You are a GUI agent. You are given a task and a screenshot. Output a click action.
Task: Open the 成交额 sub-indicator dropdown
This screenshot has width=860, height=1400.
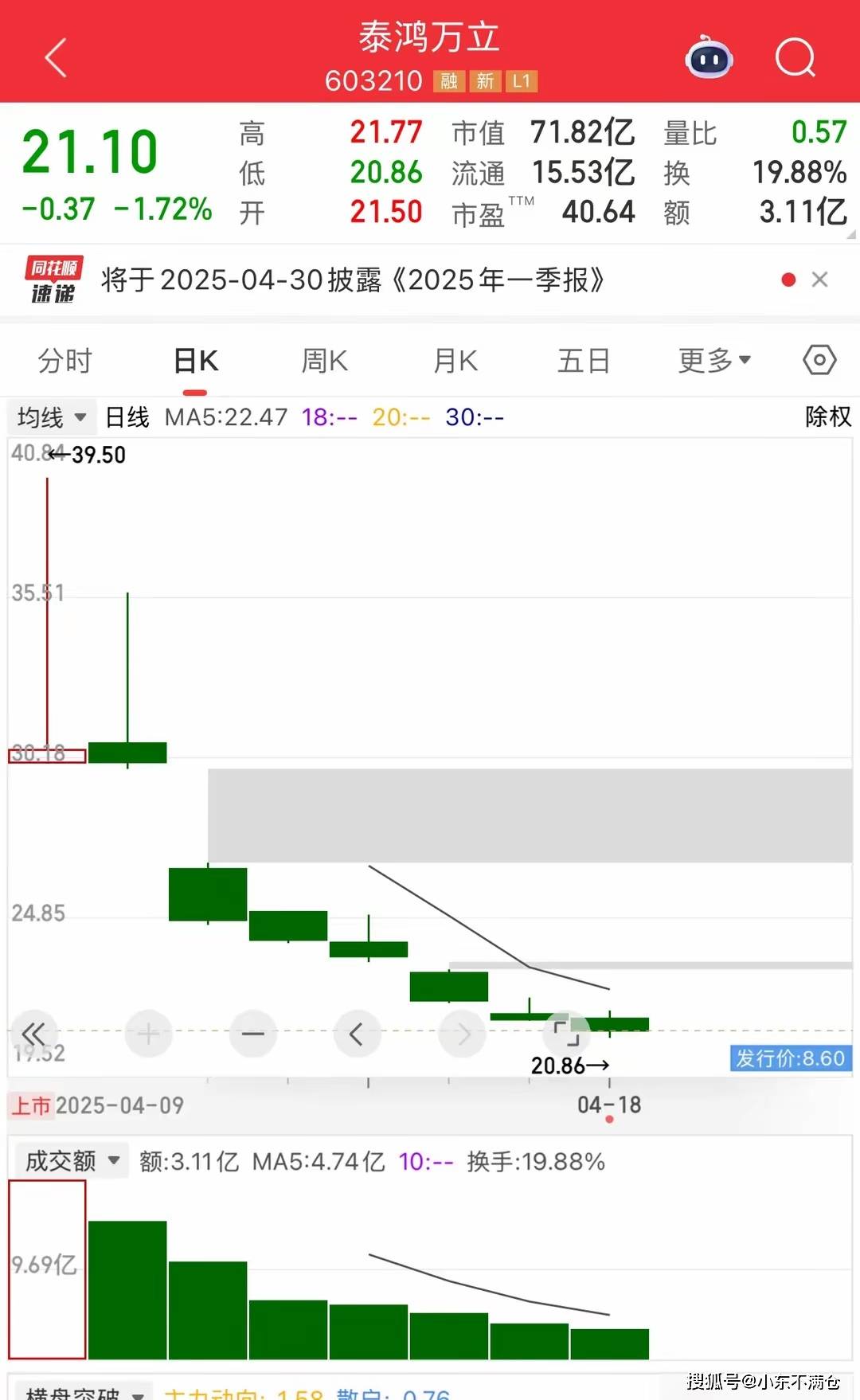coord(72,1160)
